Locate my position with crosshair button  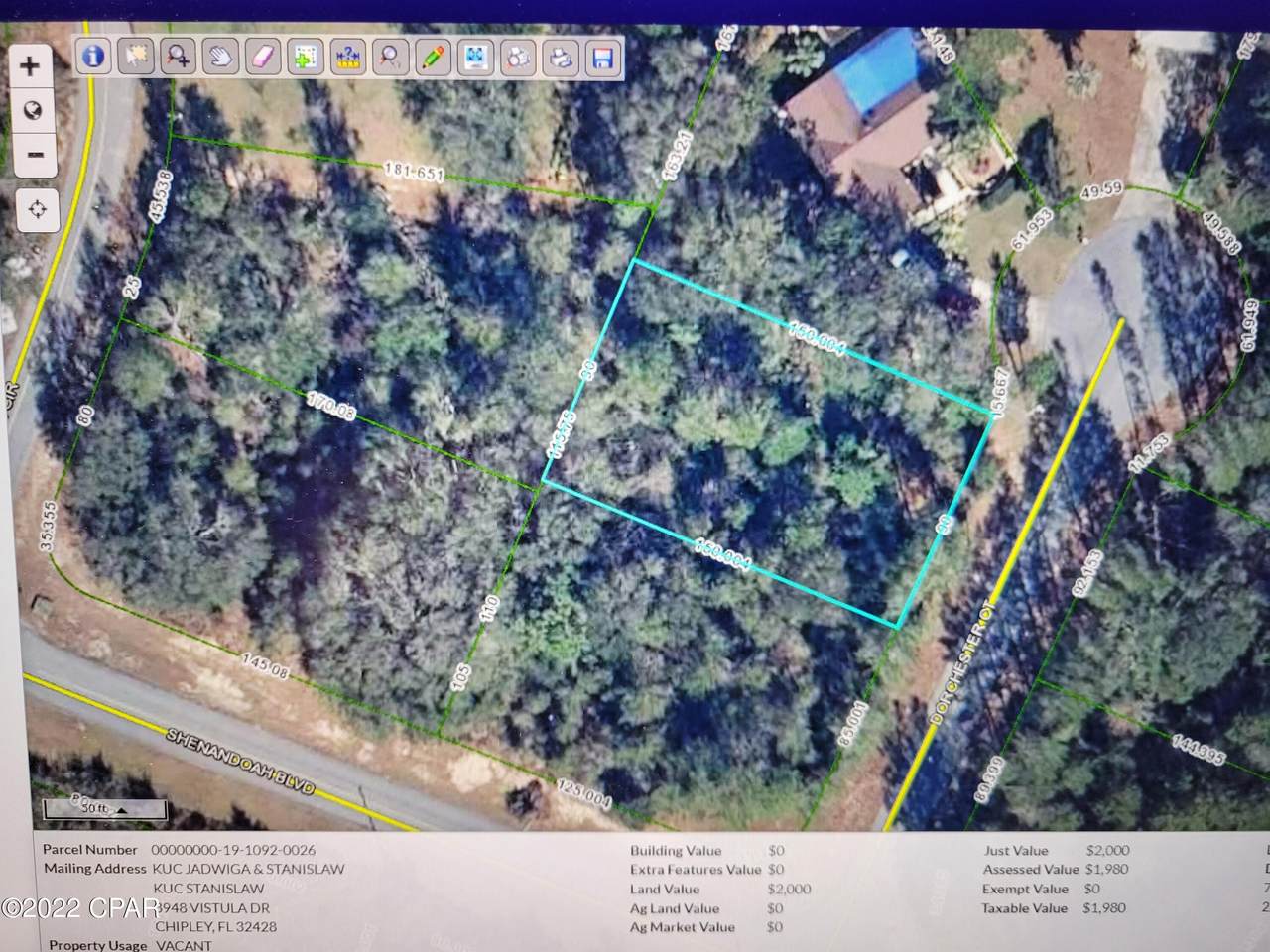(x=38, y=209)
